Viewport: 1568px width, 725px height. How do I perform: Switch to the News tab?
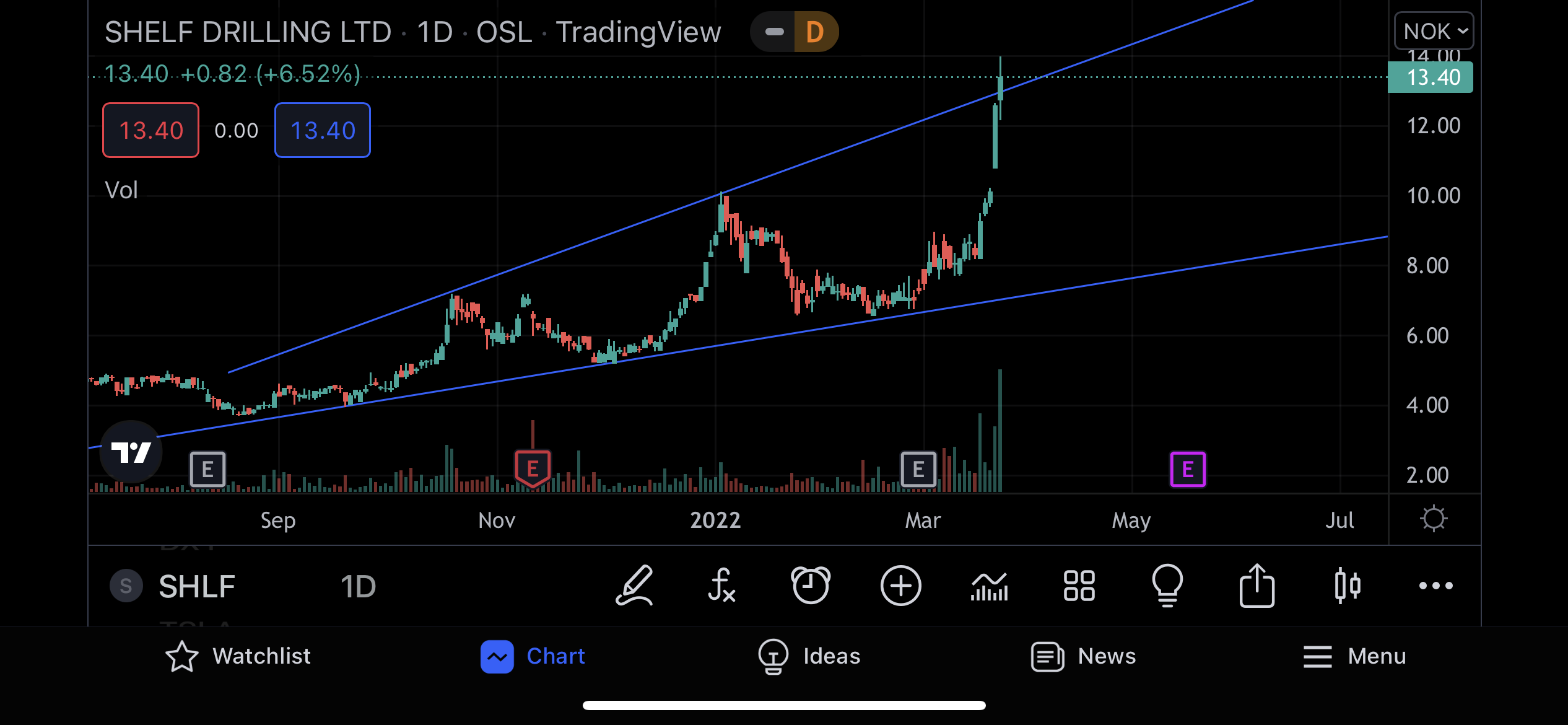click(1084, 656)
